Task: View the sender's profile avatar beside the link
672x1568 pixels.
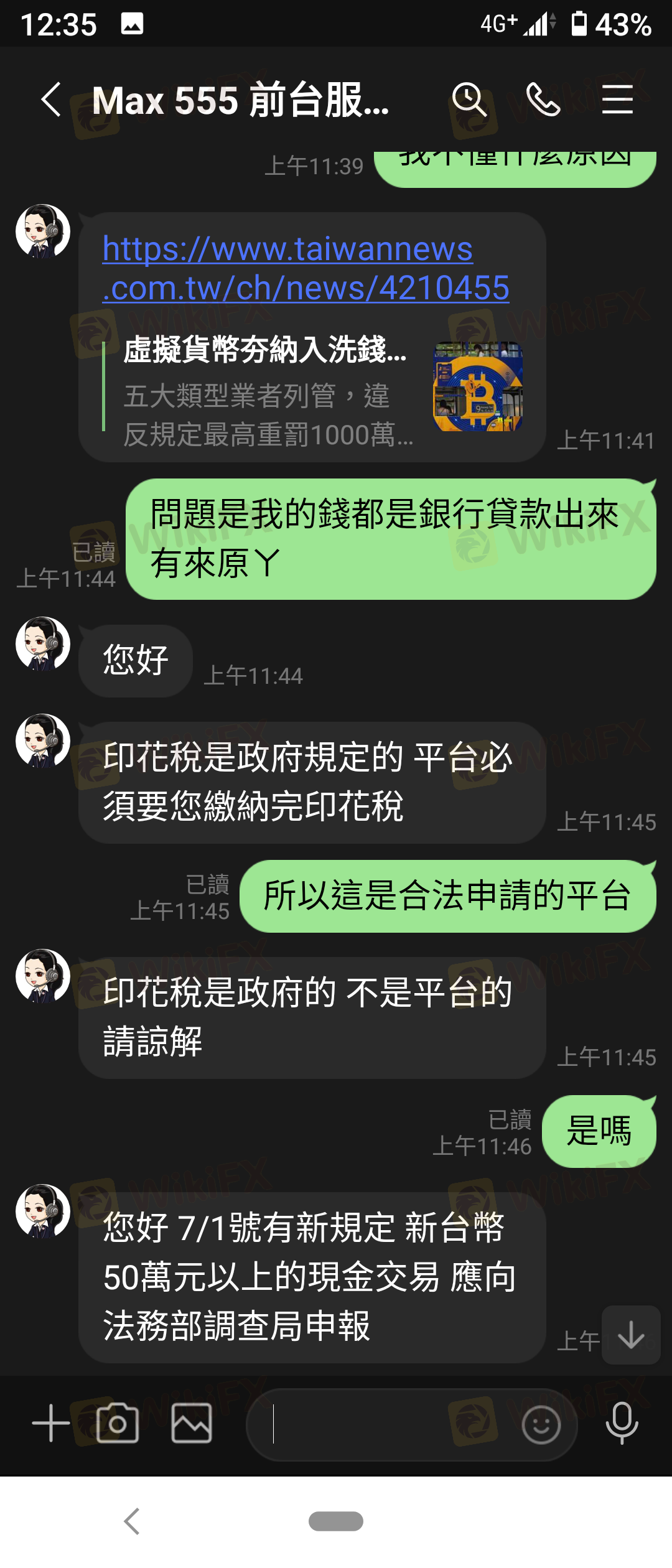Action: pos(43,231)
